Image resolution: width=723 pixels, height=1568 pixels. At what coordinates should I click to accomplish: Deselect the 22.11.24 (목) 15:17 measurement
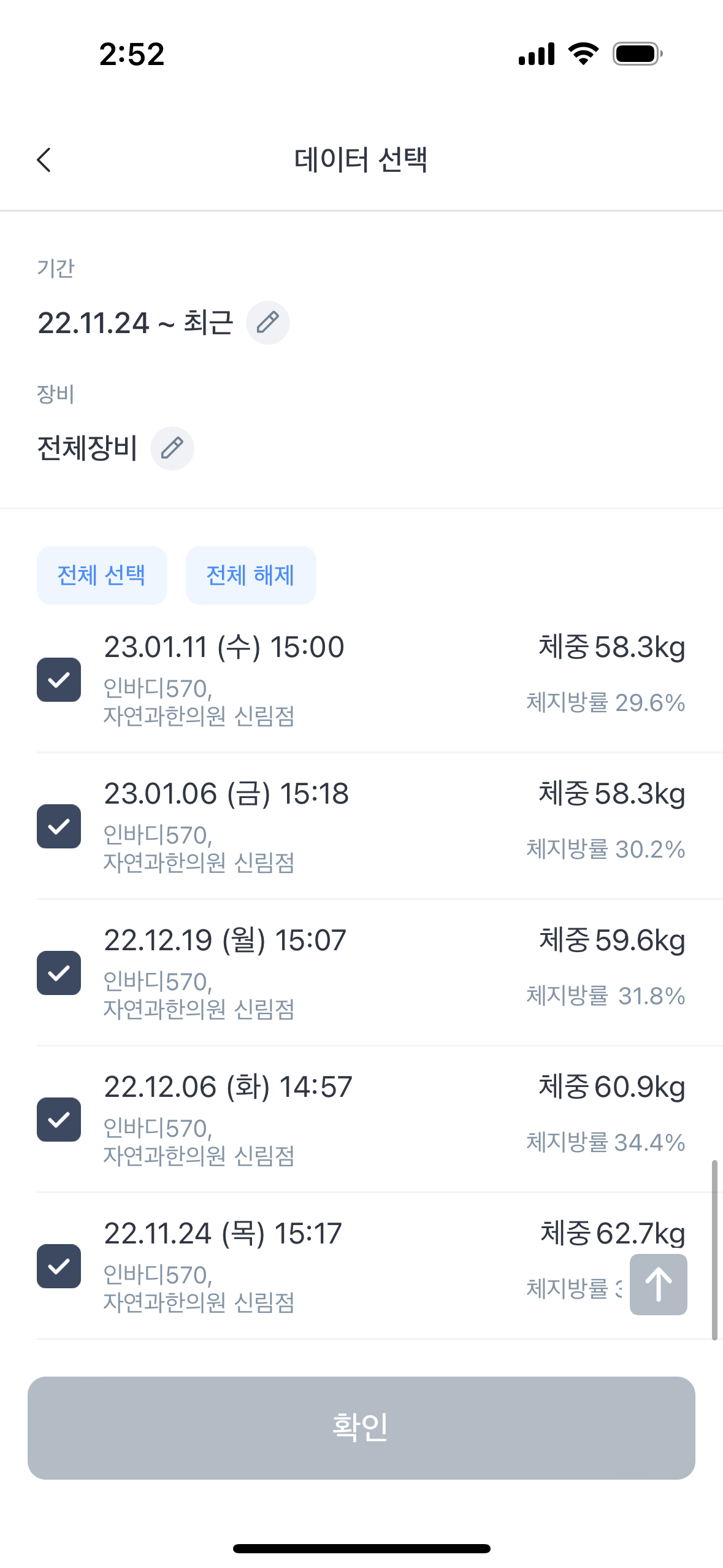[59, 1266]
